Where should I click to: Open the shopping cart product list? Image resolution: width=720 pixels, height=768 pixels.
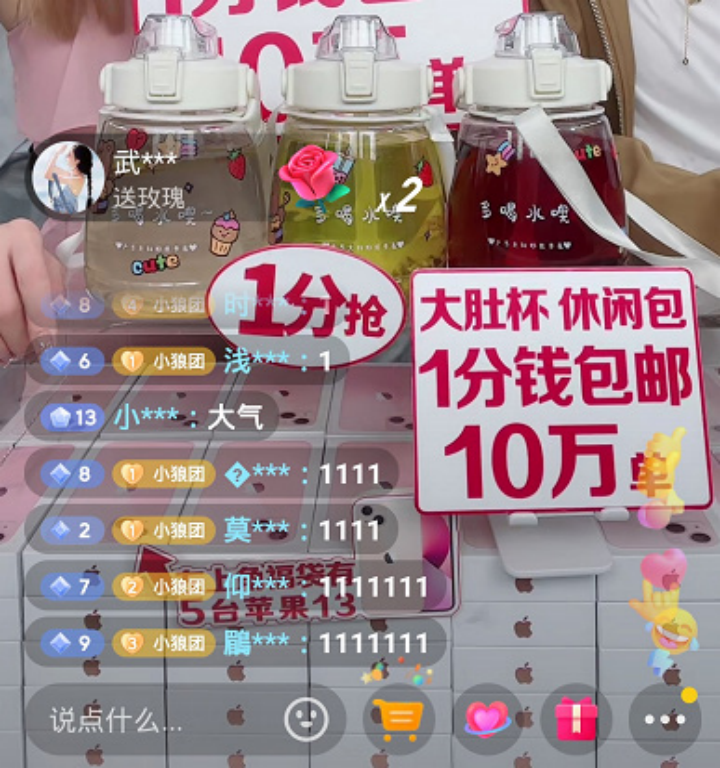(398, 719)
